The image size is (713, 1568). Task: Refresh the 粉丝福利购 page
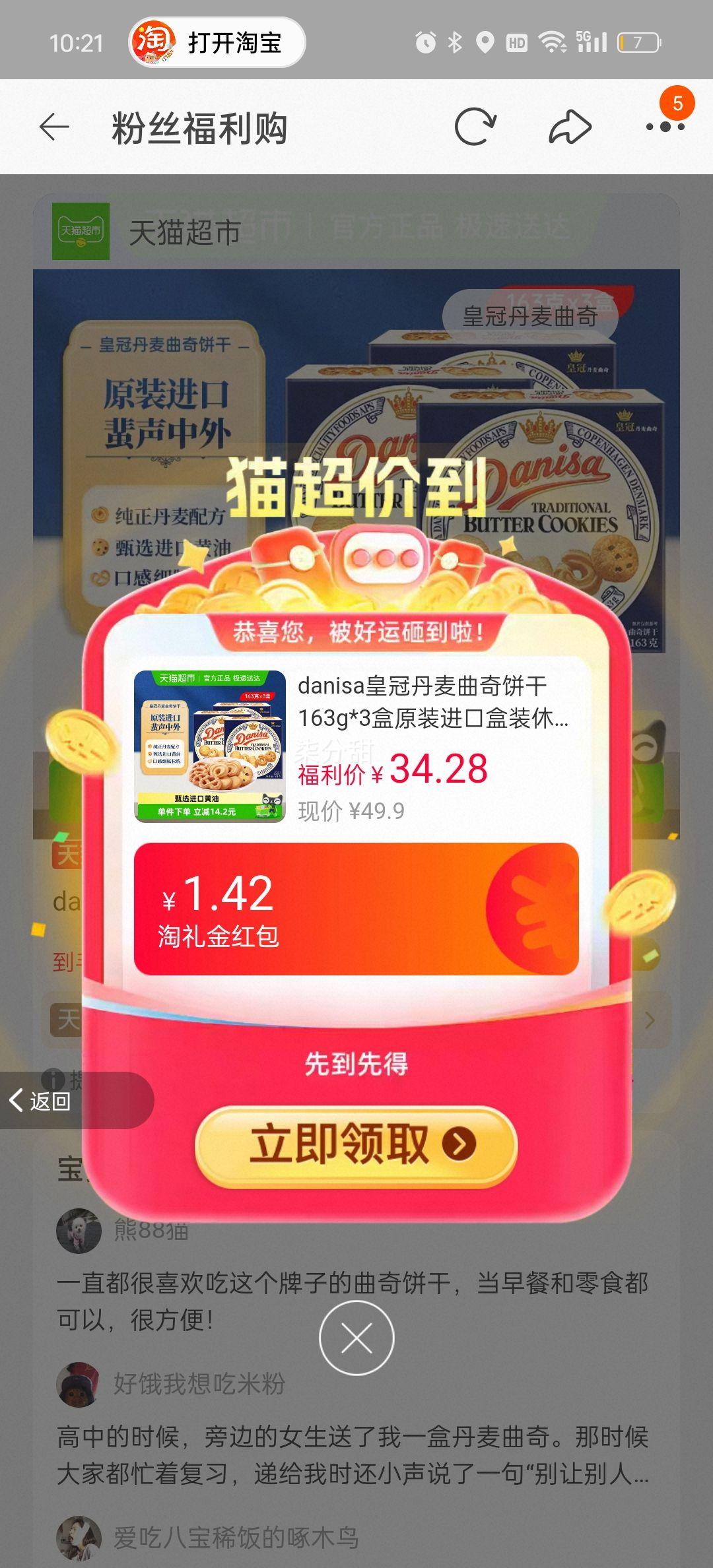coord(477,127)
